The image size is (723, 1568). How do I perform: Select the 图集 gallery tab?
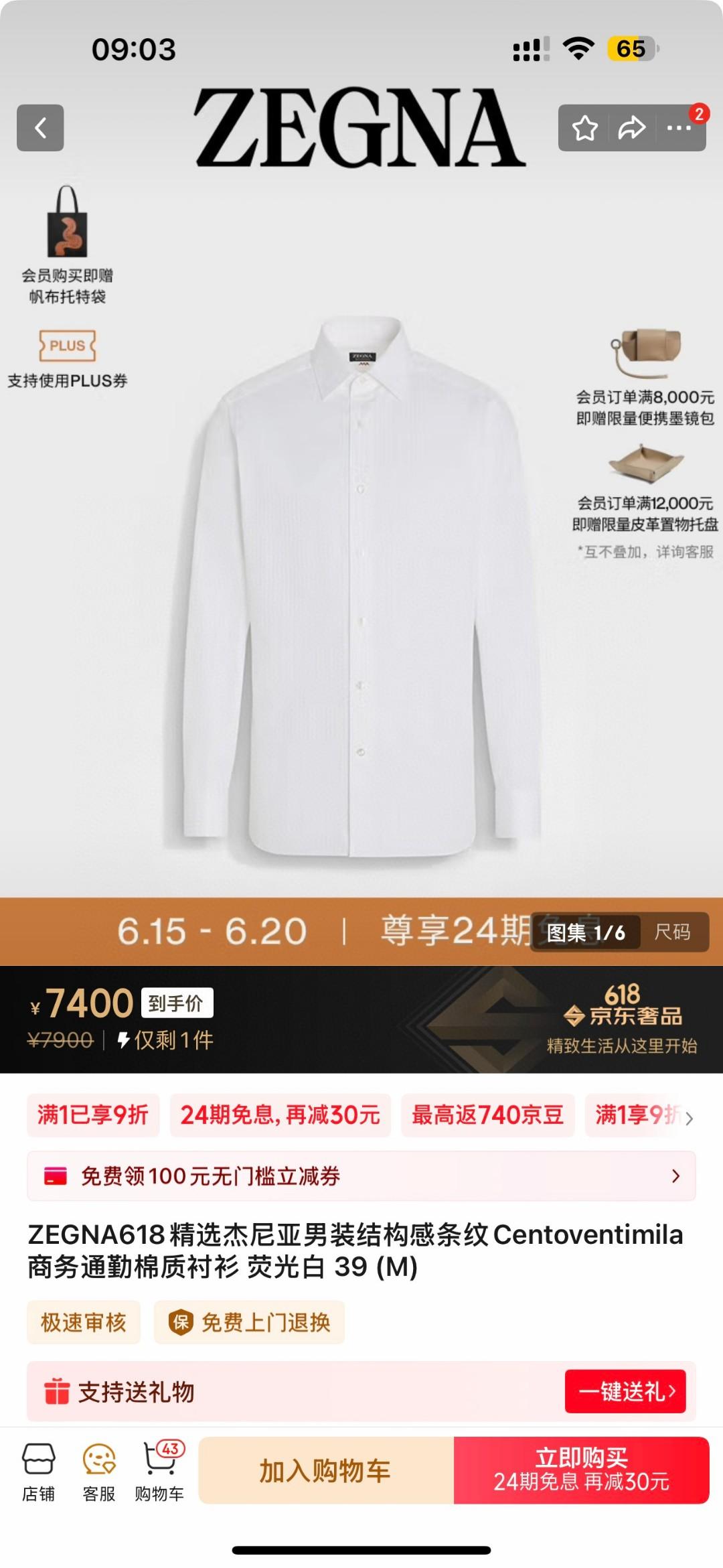point(585,932)
